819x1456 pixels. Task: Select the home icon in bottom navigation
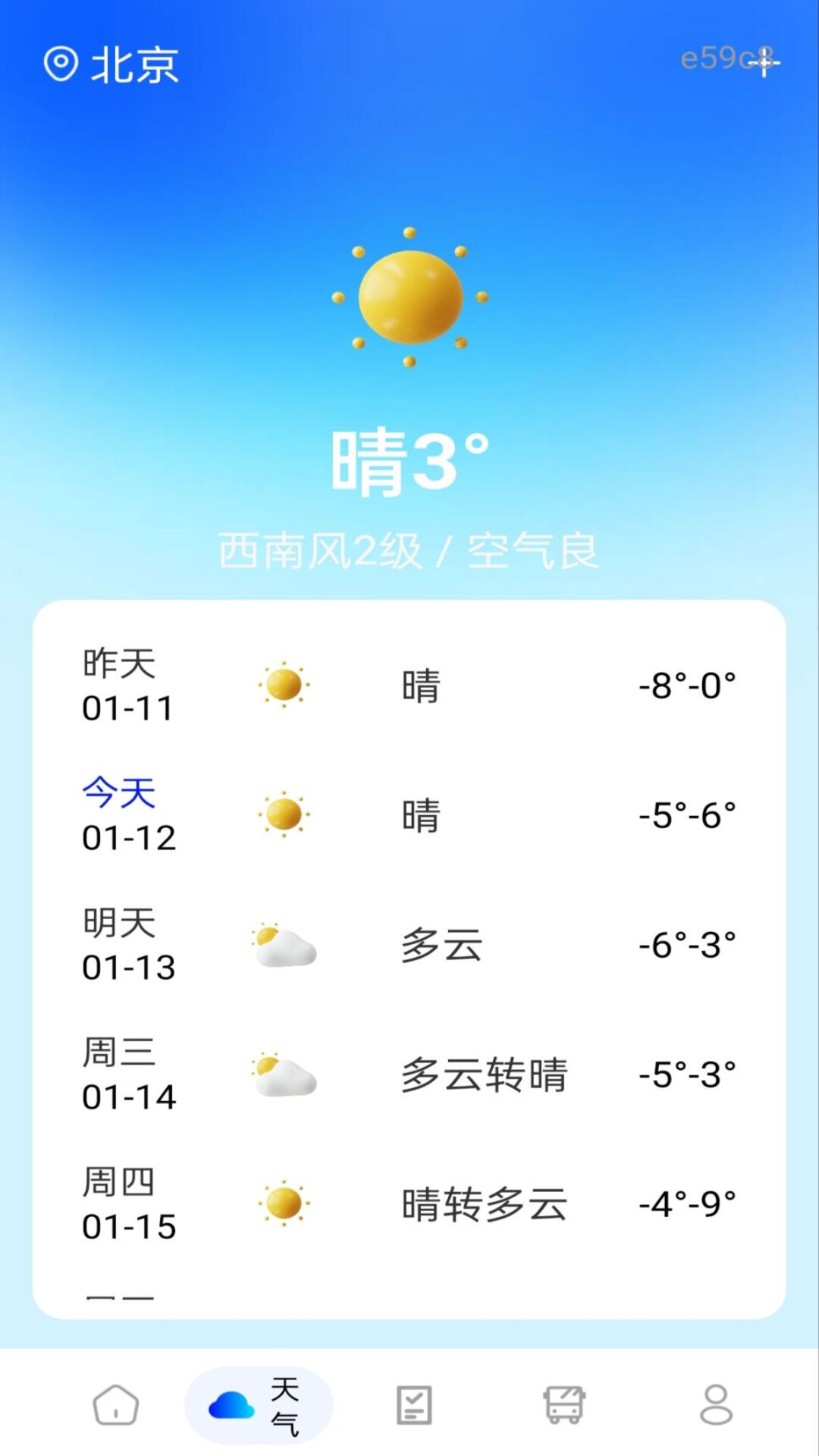click(115, 1404)
